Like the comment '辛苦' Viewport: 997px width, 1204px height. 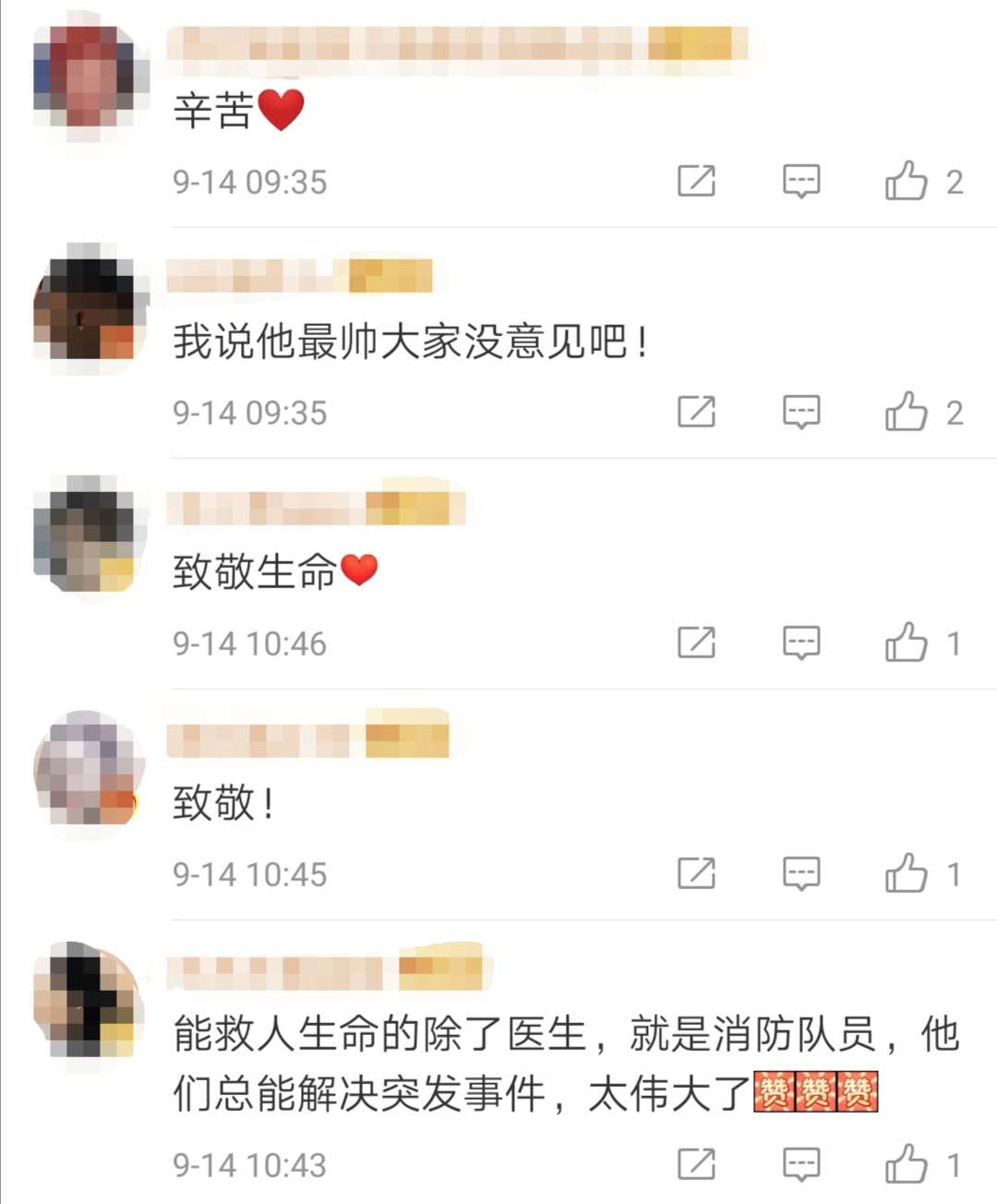click(907, 181)
